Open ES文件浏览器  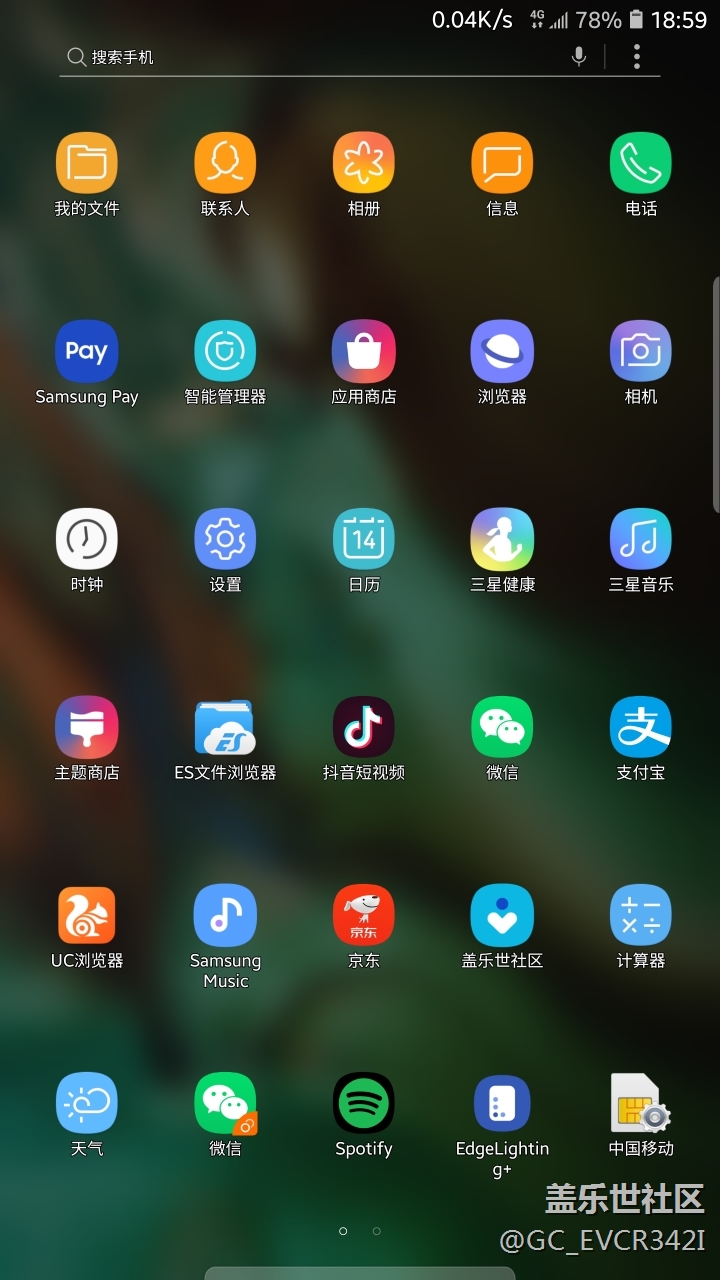click(x=225, y=727)
